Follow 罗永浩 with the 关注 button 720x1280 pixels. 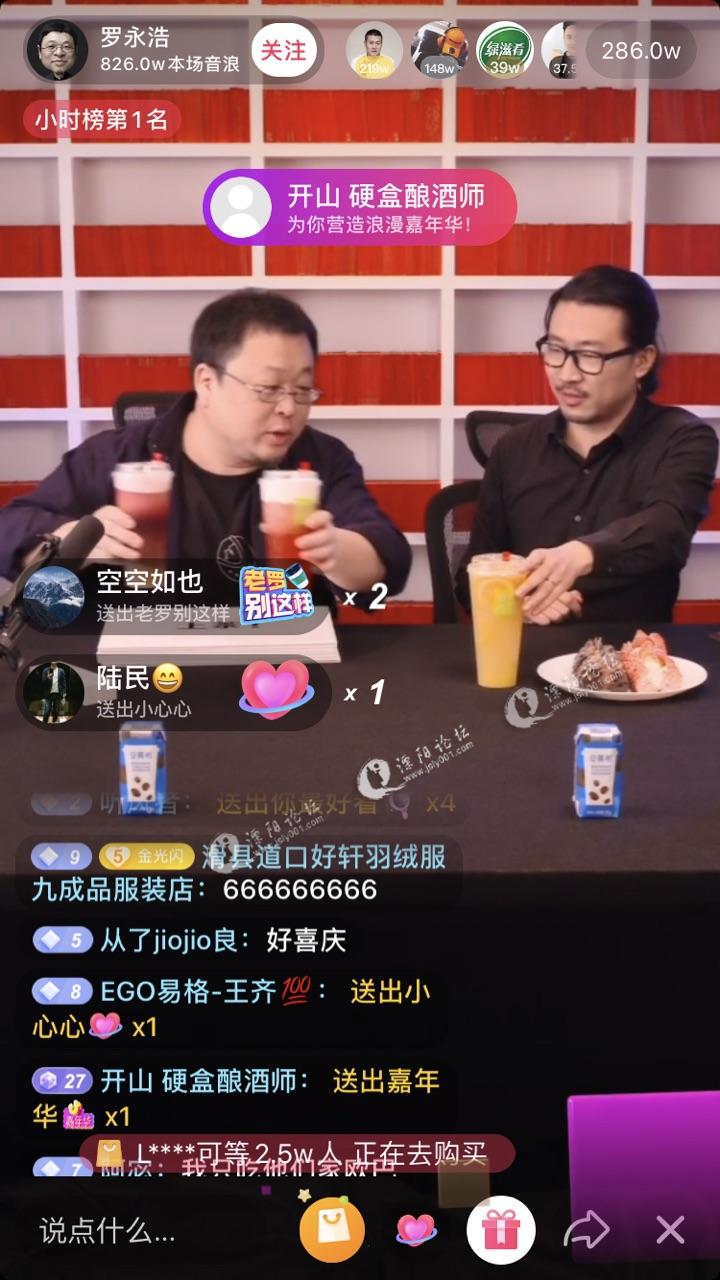pyautogui.click(x=284, y=50)
